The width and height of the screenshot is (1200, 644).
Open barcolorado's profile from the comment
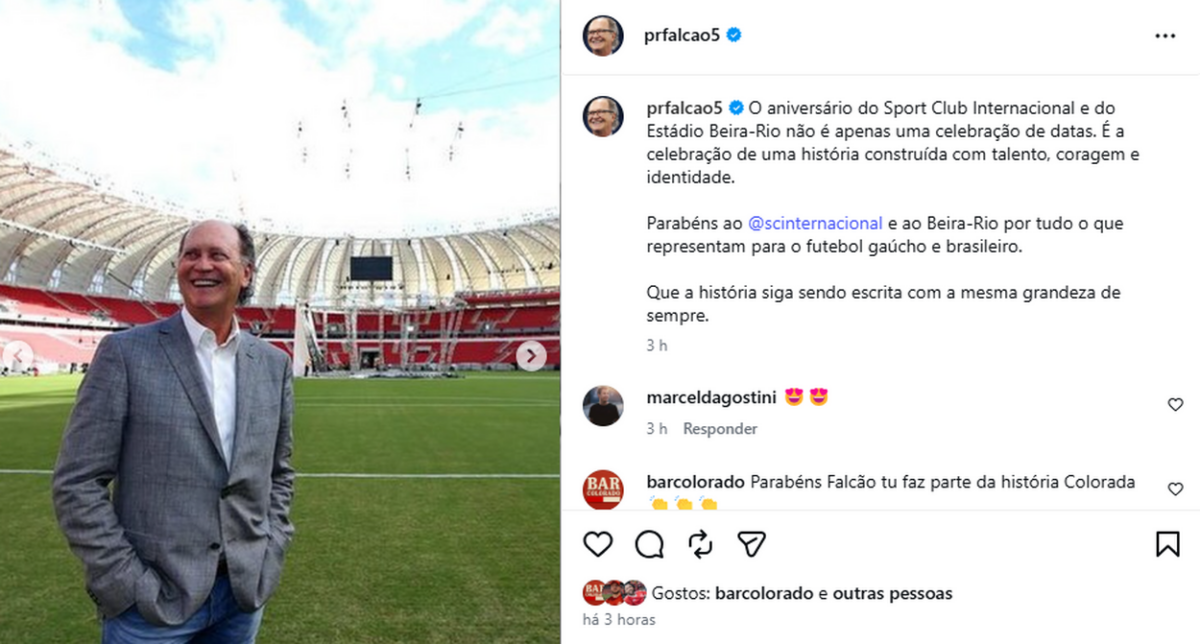point(696,481)
